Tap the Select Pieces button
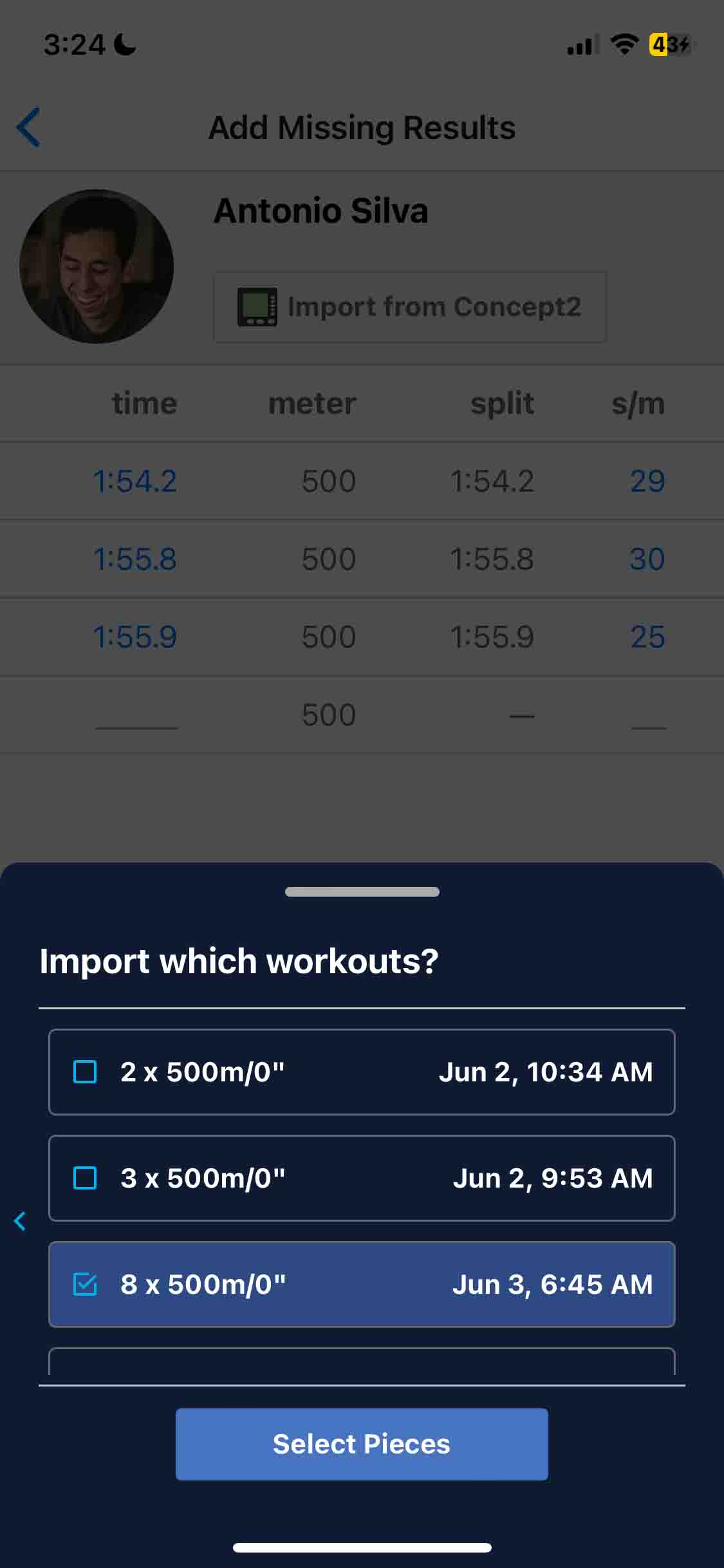The image size is (724, 1568). [x=362, y=1444]
